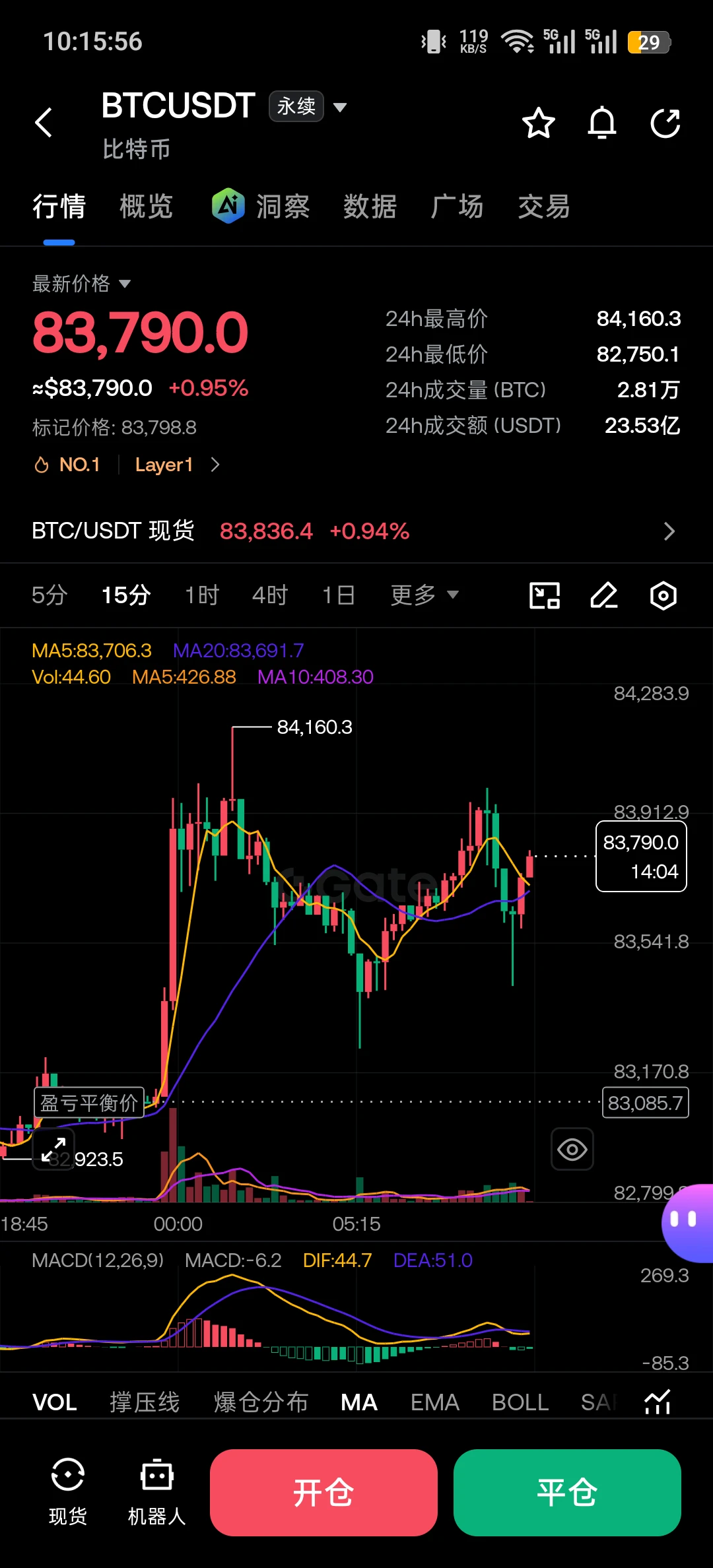Open chart settings hexagon icon
This screenshot has height=1568, width=713.
663,595
